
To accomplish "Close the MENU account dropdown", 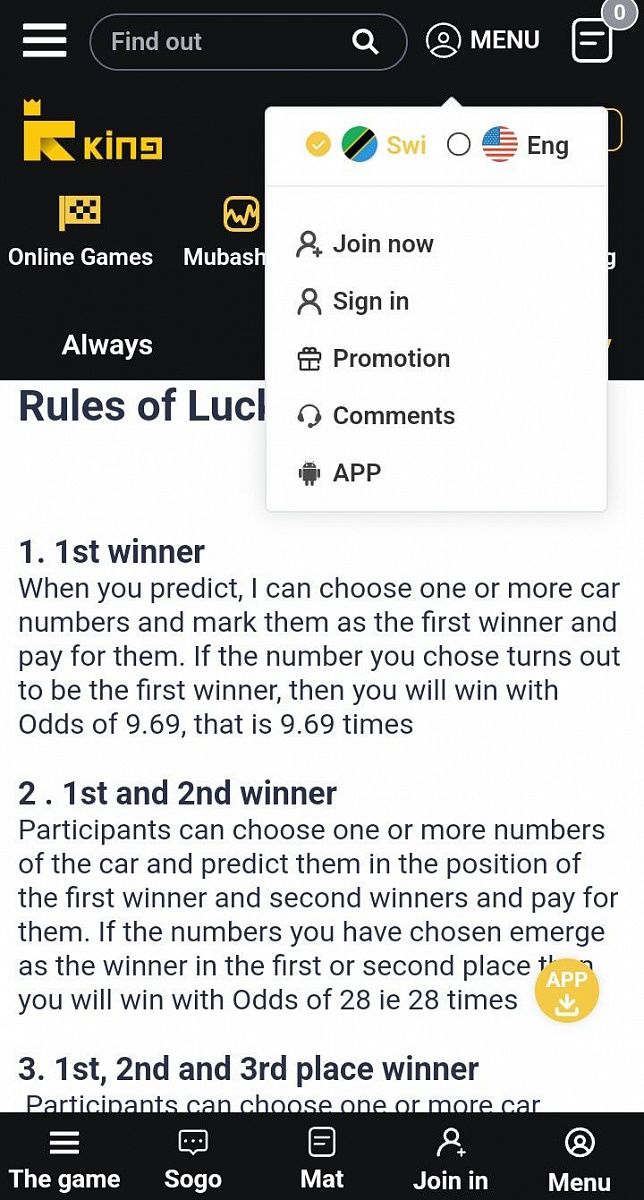I will tap(483, 40).
